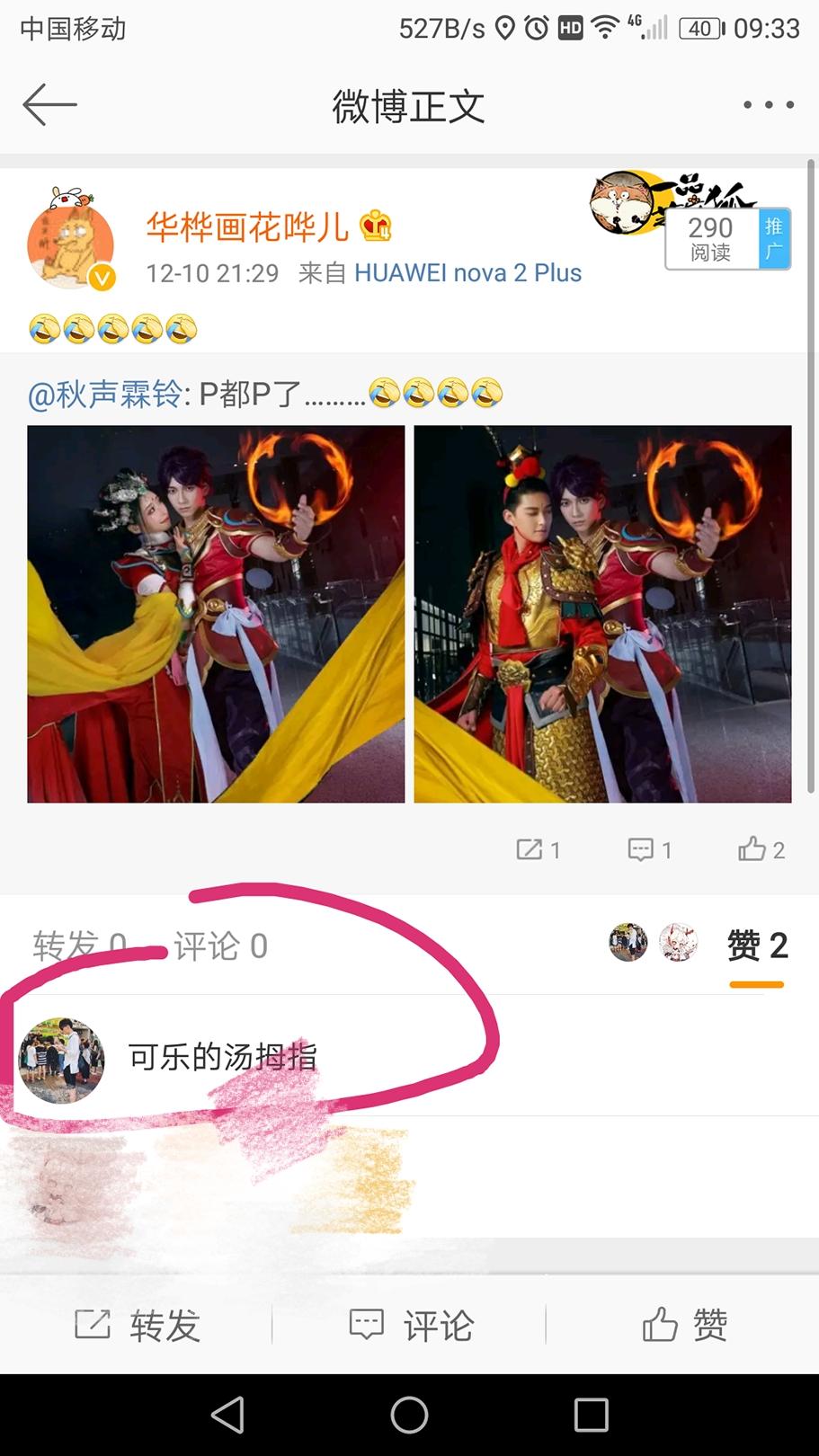Viewport: 819px width, 1456px height.
Task: Switch to the 转发 0 tab
Action: (x=79, y=946)
